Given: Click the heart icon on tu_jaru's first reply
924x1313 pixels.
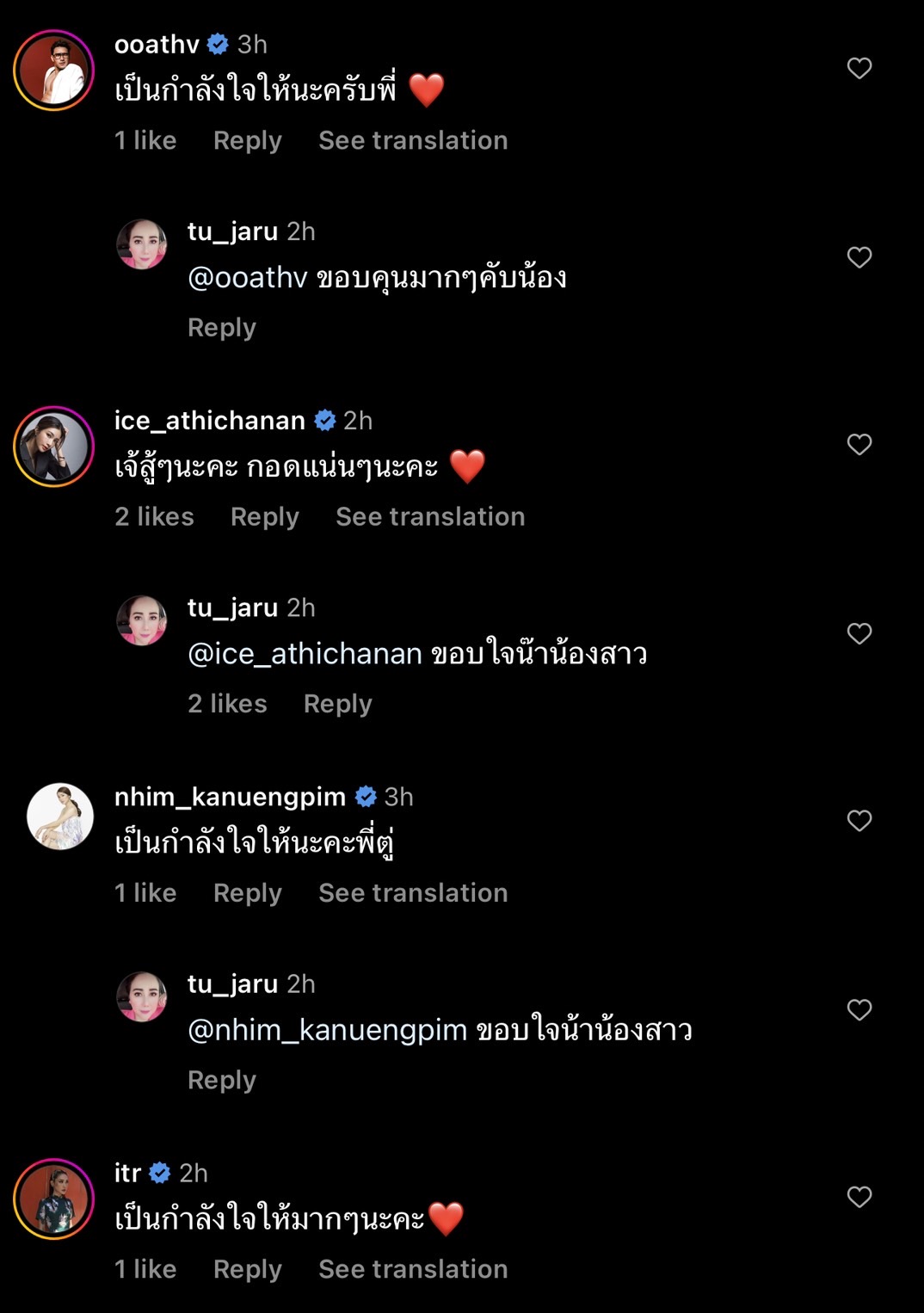Looking at the screenshot, I should click(x=859, y=256).
